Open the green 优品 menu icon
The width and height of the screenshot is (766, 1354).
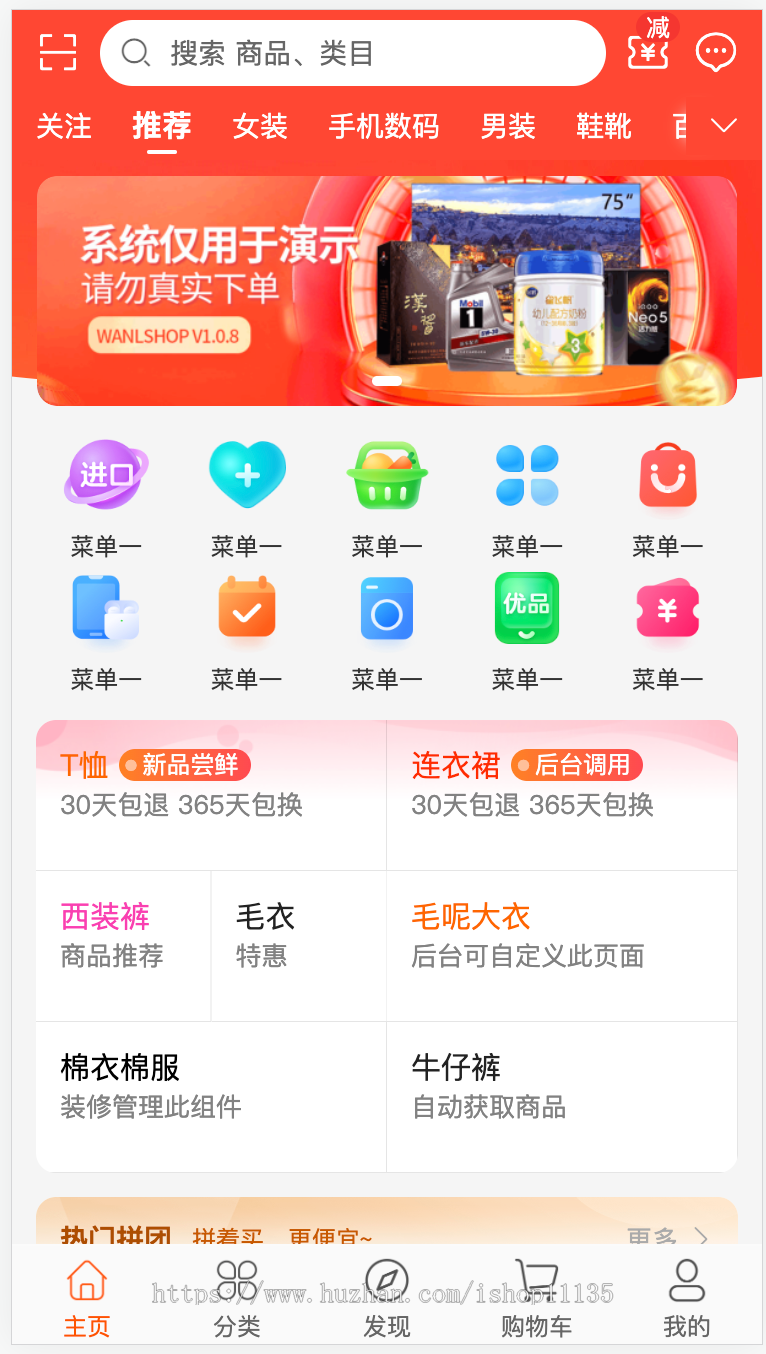click(527, 609)
